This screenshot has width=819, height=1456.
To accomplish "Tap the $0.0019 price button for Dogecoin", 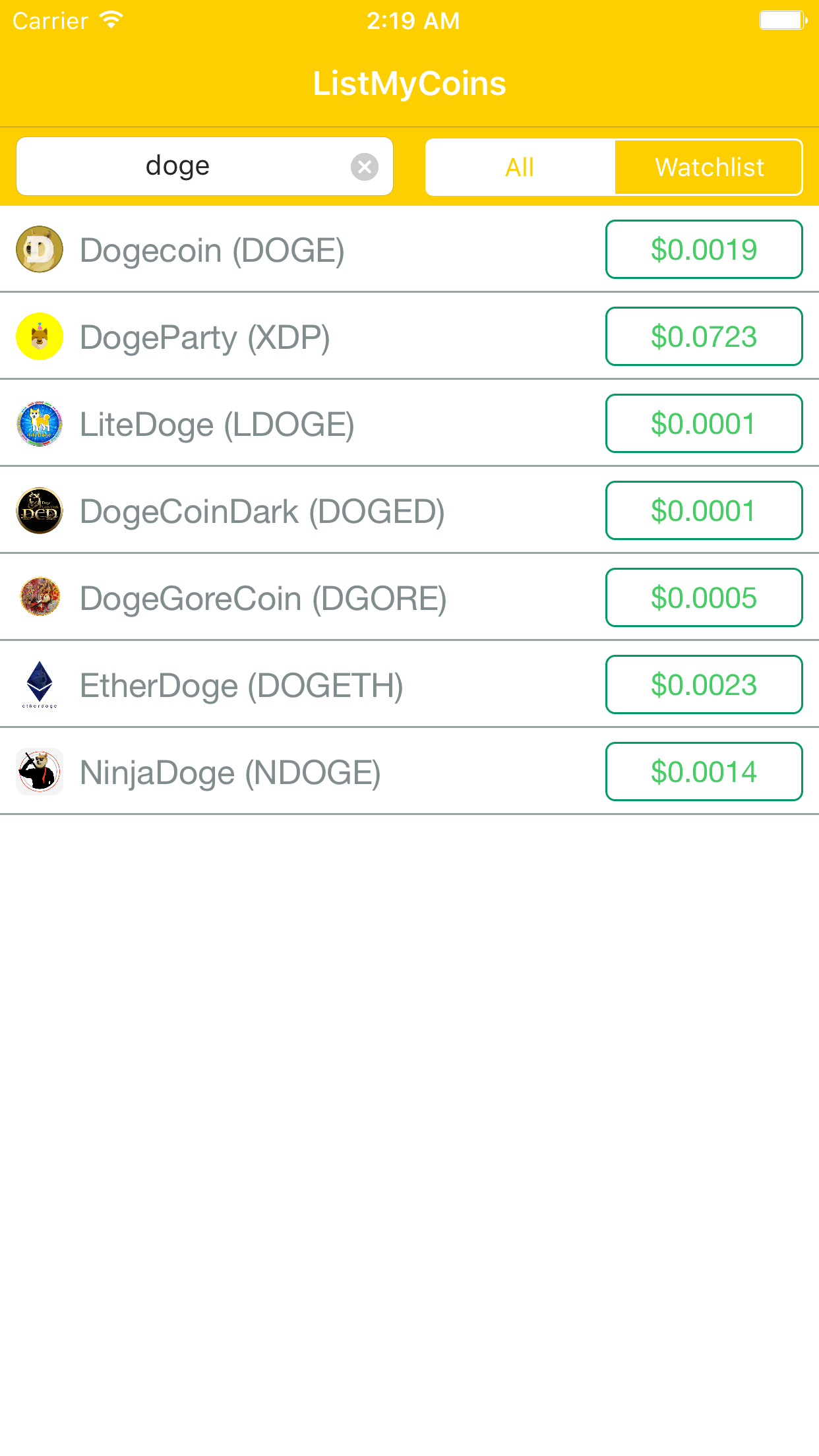I will click(704, 249).
